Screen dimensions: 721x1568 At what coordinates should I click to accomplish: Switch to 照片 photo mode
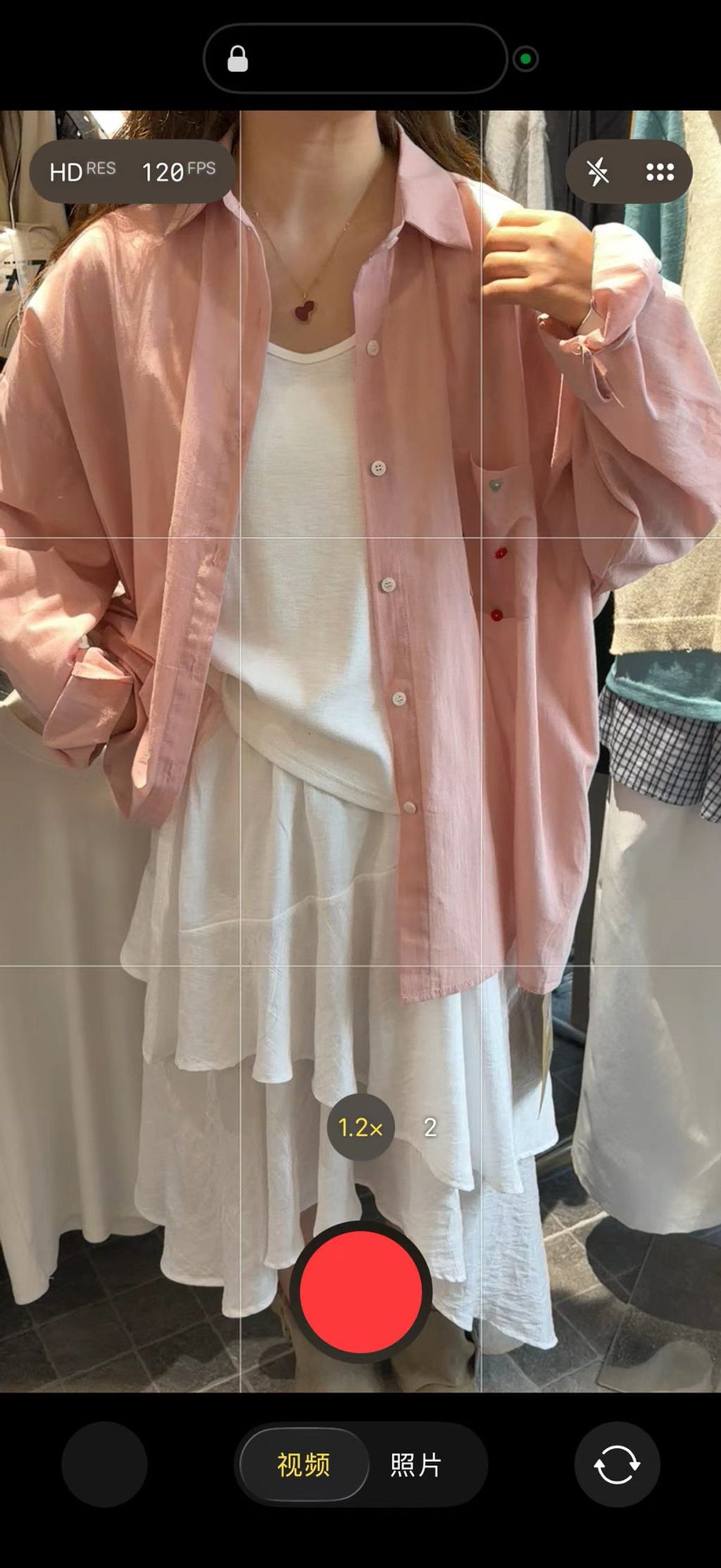[x=415, y=1465]
